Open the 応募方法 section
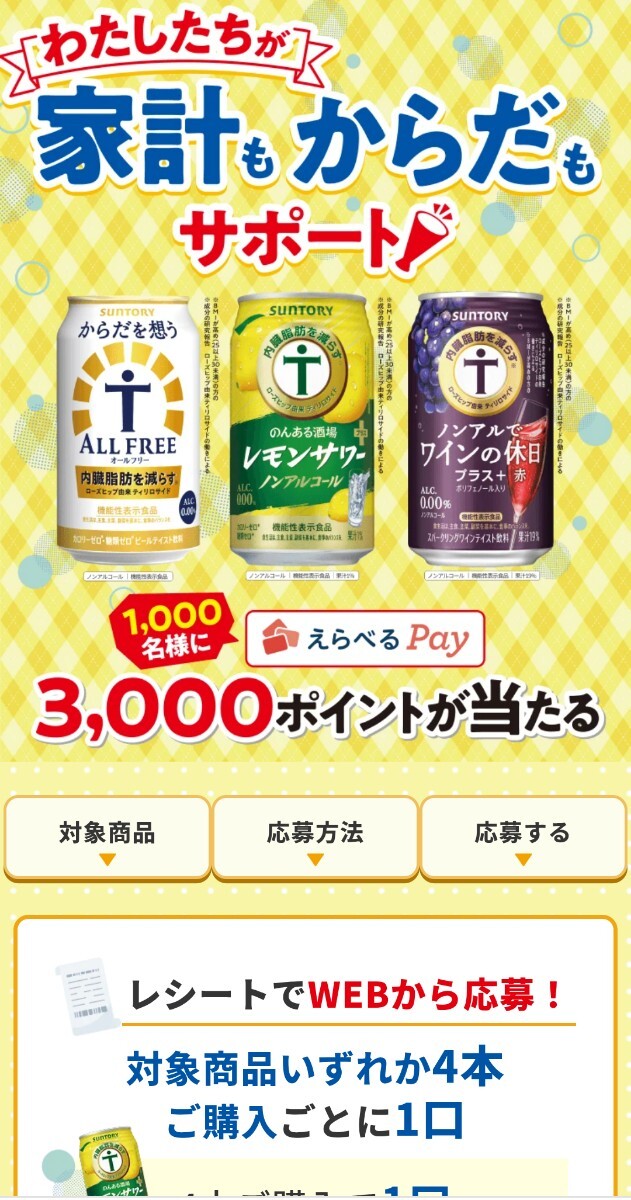This screenshot has height=1200, width=631. coord(315,838)
